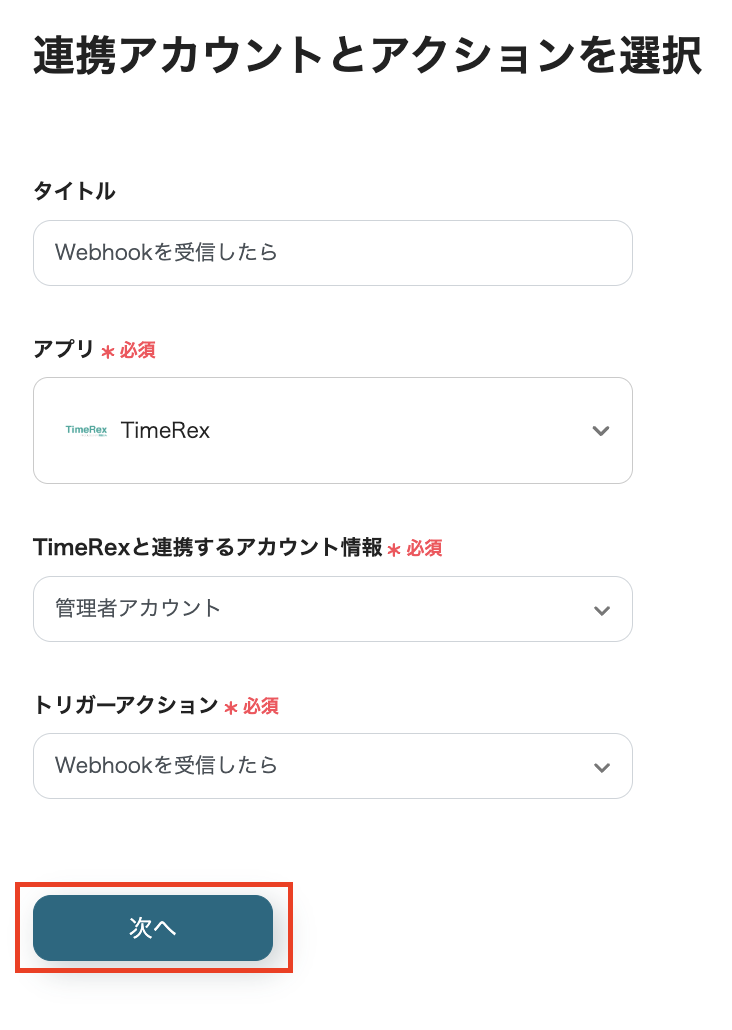
Task: Click the highlighted navigation button labeled 次へ
Action: 152,928
